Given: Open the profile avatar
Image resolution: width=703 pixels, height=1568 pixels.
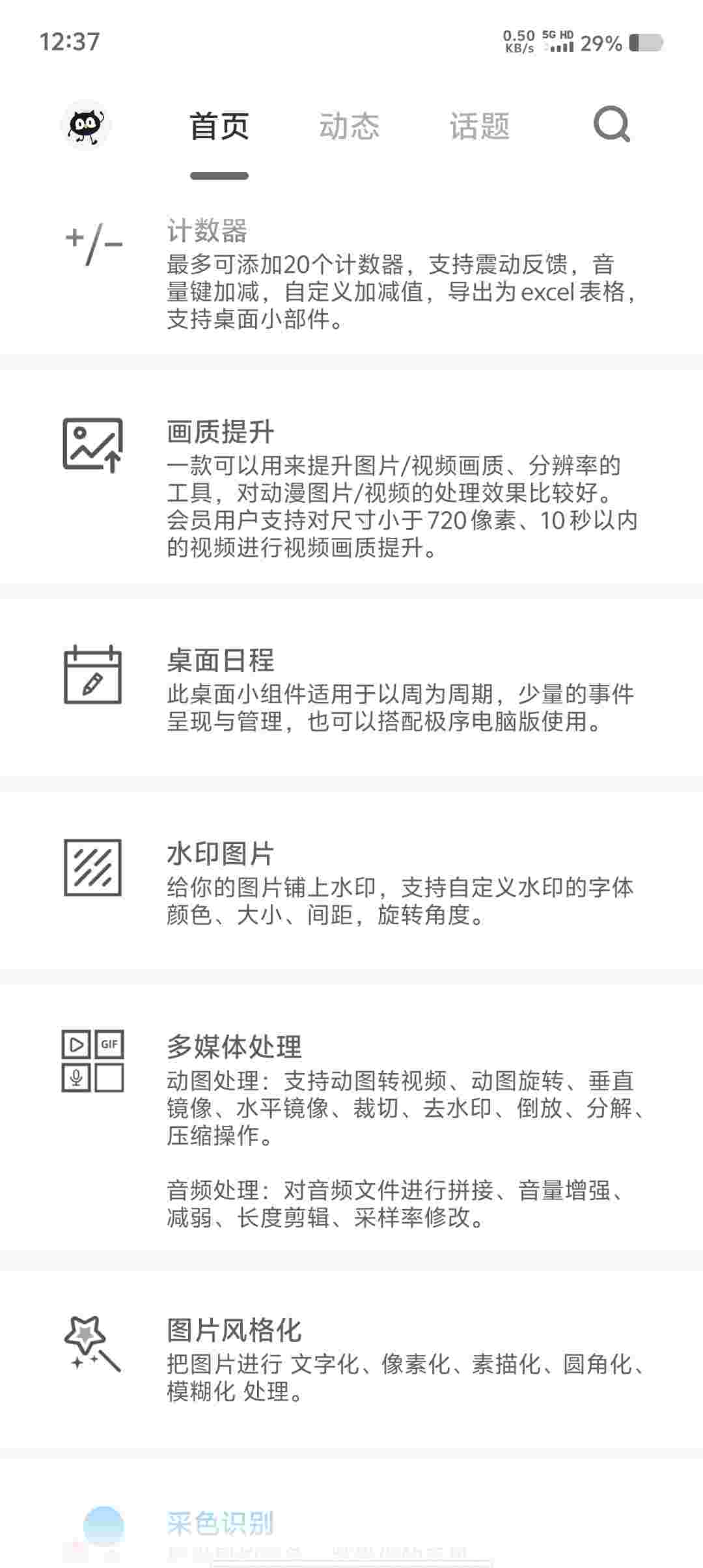Looking at the screenshot, I should [87, 124].
